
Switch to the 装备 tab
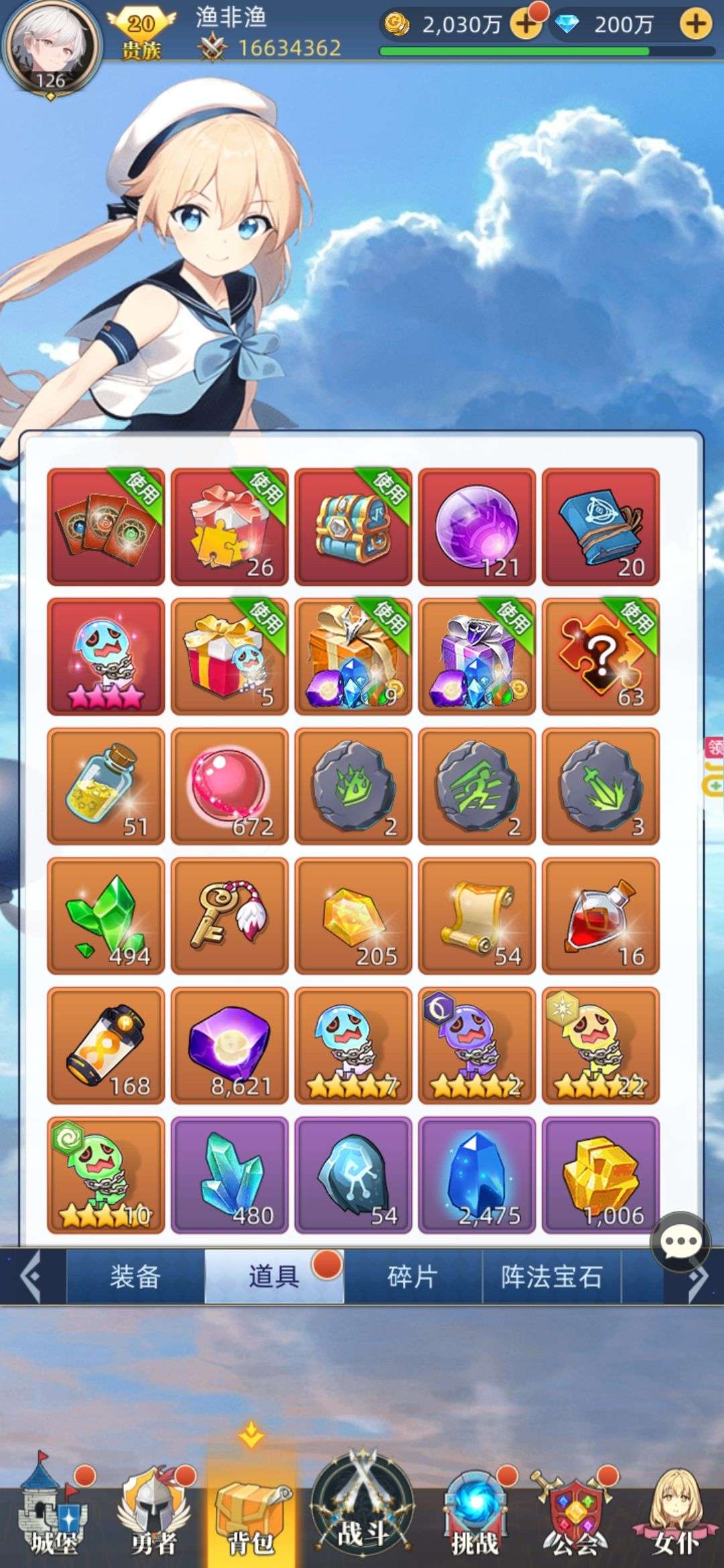[135, 1277]
